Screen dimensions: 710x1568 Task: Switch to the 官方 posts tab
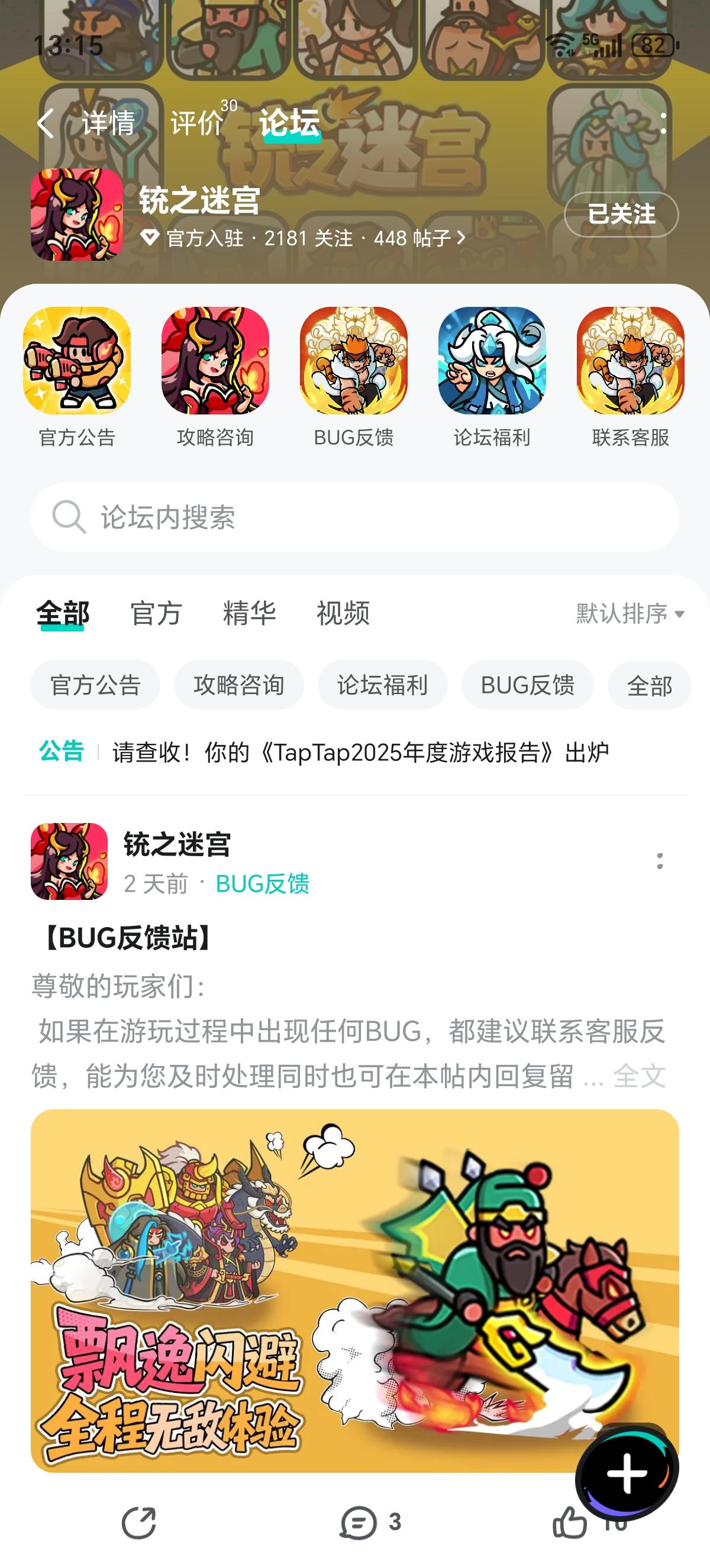tap(156, 613)
